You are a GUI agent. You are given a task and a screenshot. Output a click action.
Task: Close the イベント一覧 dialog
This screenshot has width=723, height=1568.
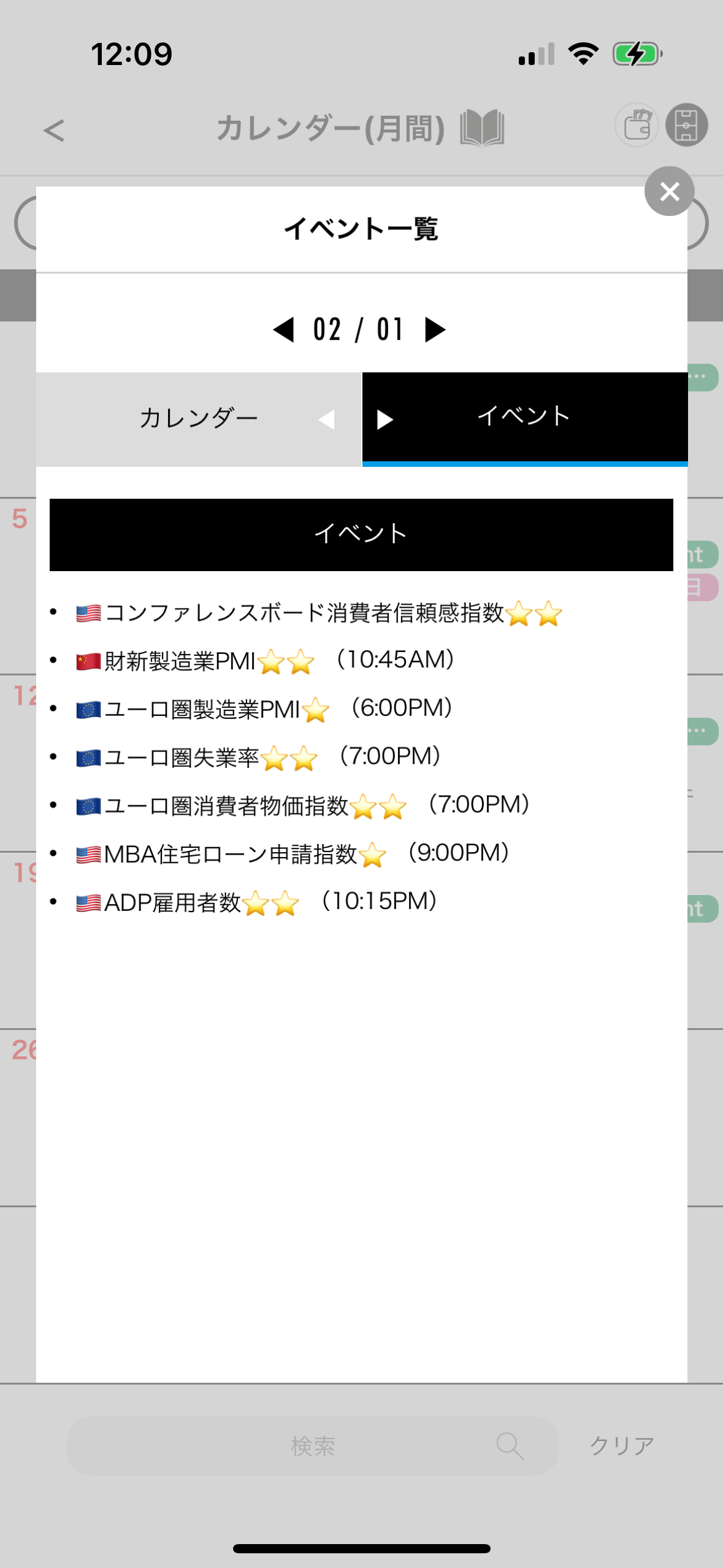coord(669,191)
